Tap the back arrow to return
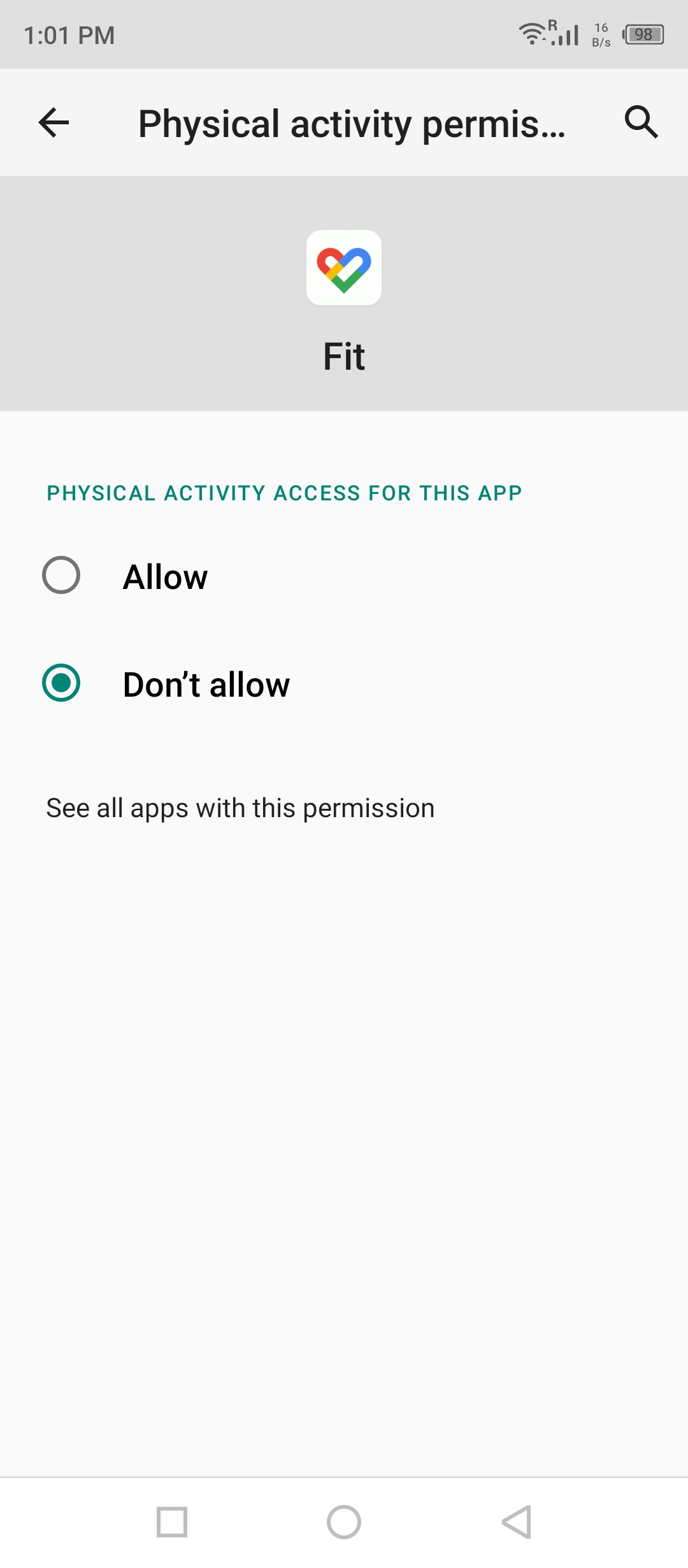 (x=54, y=122)
